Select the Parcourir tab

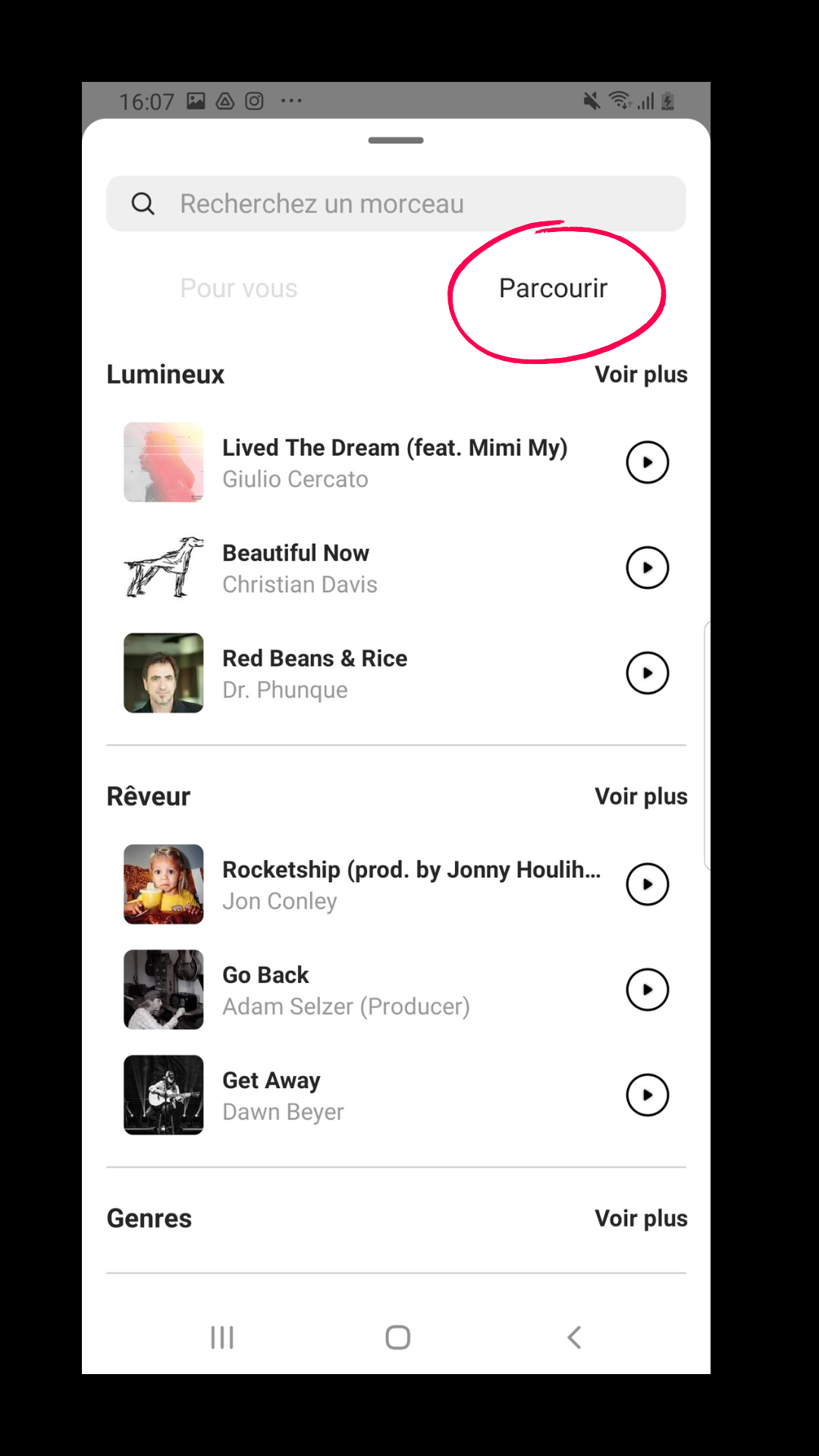553,288
